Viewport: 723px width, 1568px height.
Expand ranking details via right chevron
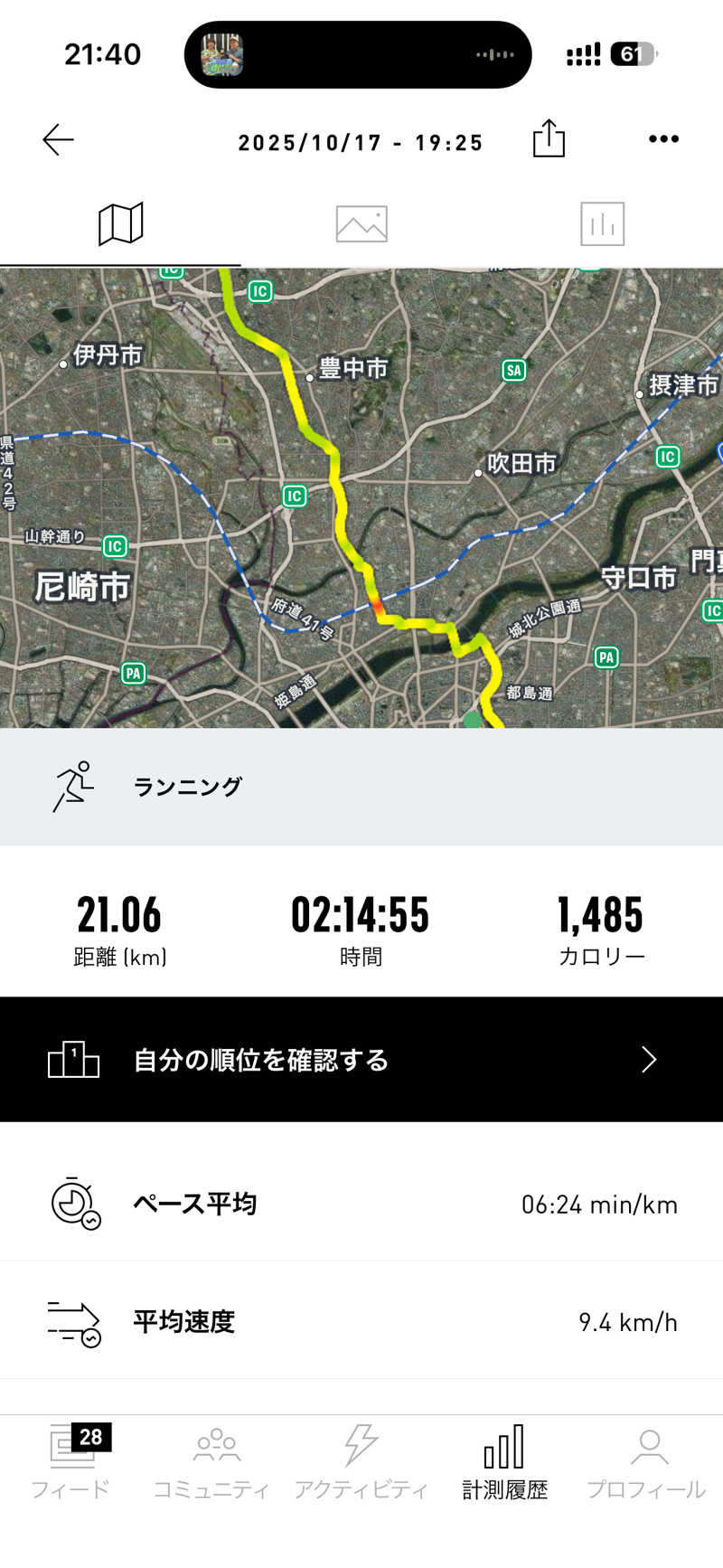(648, 1059)
